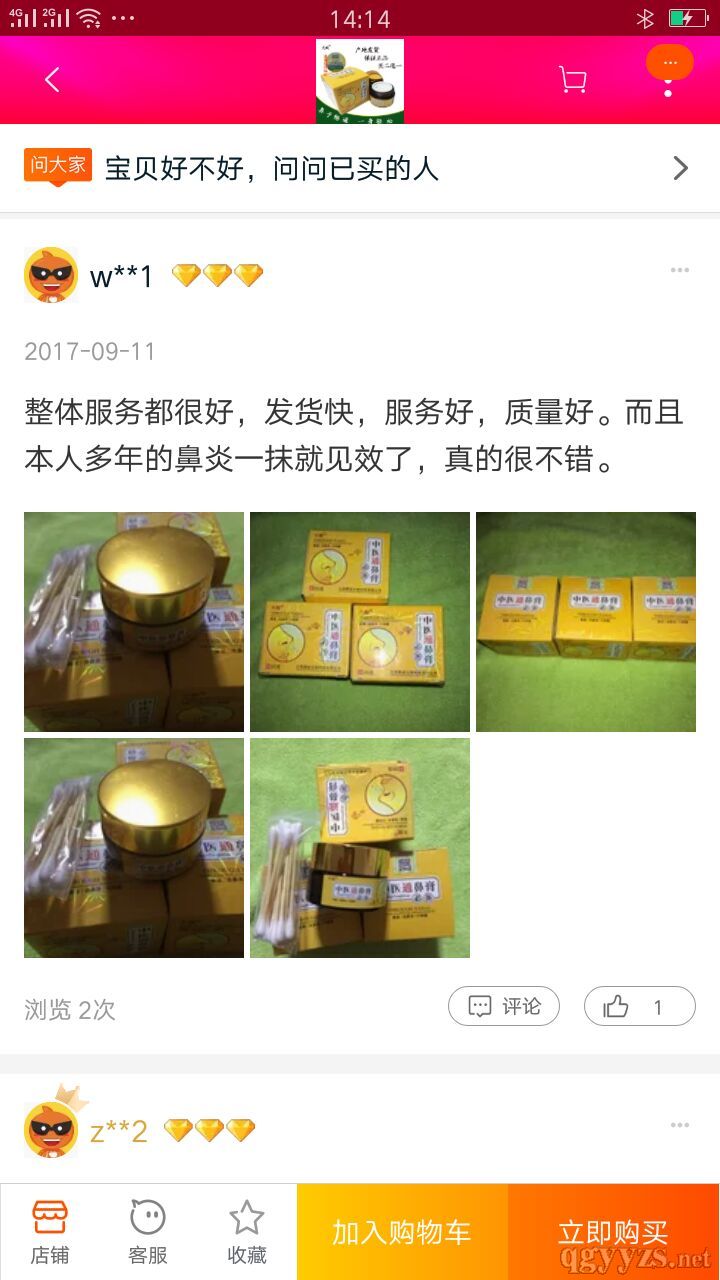This screenshot has height=1280, width=720.
Task: Open the overflow menu with orange badge
Action: pos(669,70)
